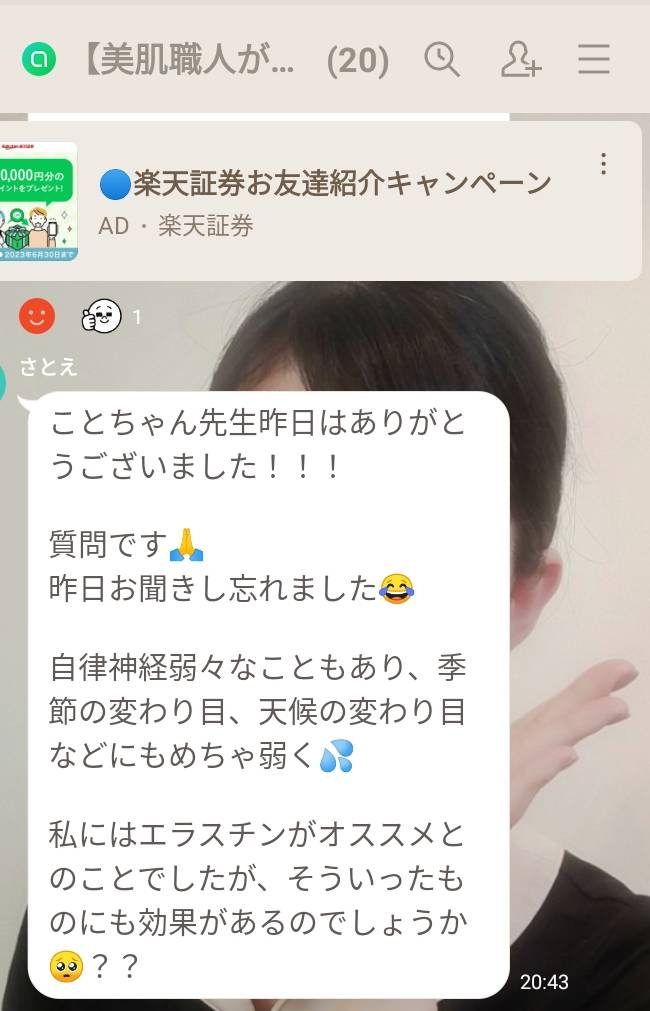Tap the red smiley reaction

tap(37, 317)
